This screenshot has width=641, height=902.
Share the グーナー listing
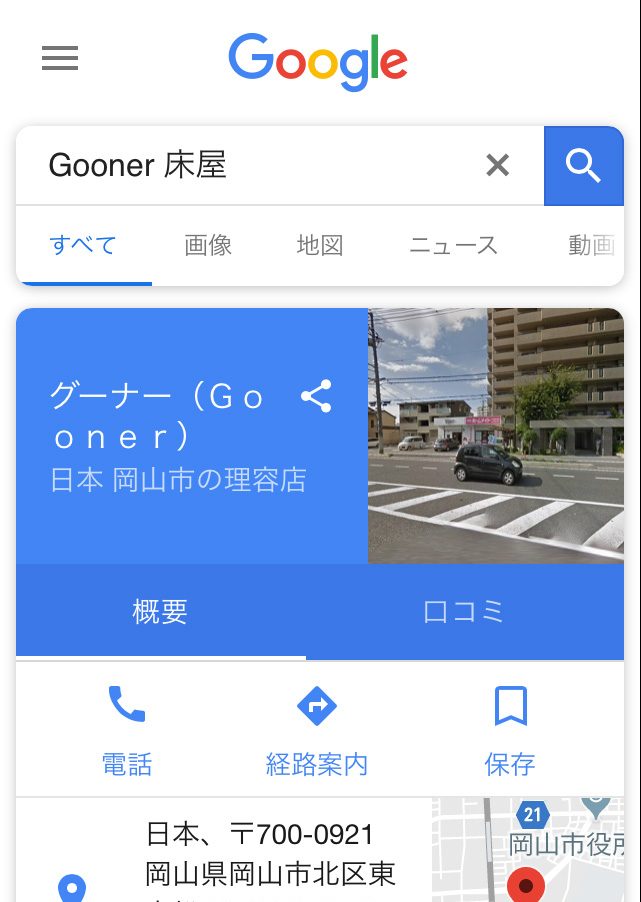pyautogui.click(x=316, y=397)
